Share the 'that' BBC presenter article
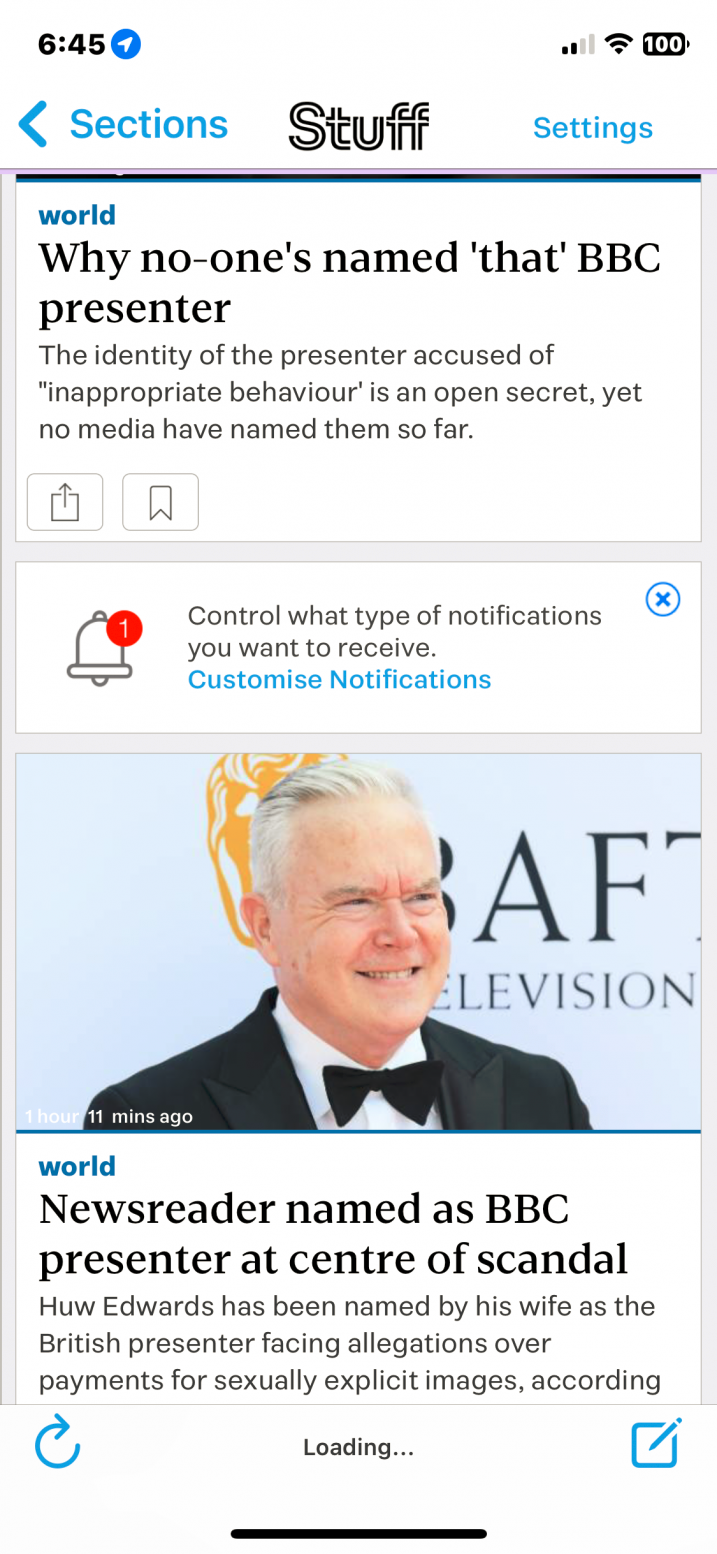Screen dimensions: 717x1554 [x=65, y=502]
